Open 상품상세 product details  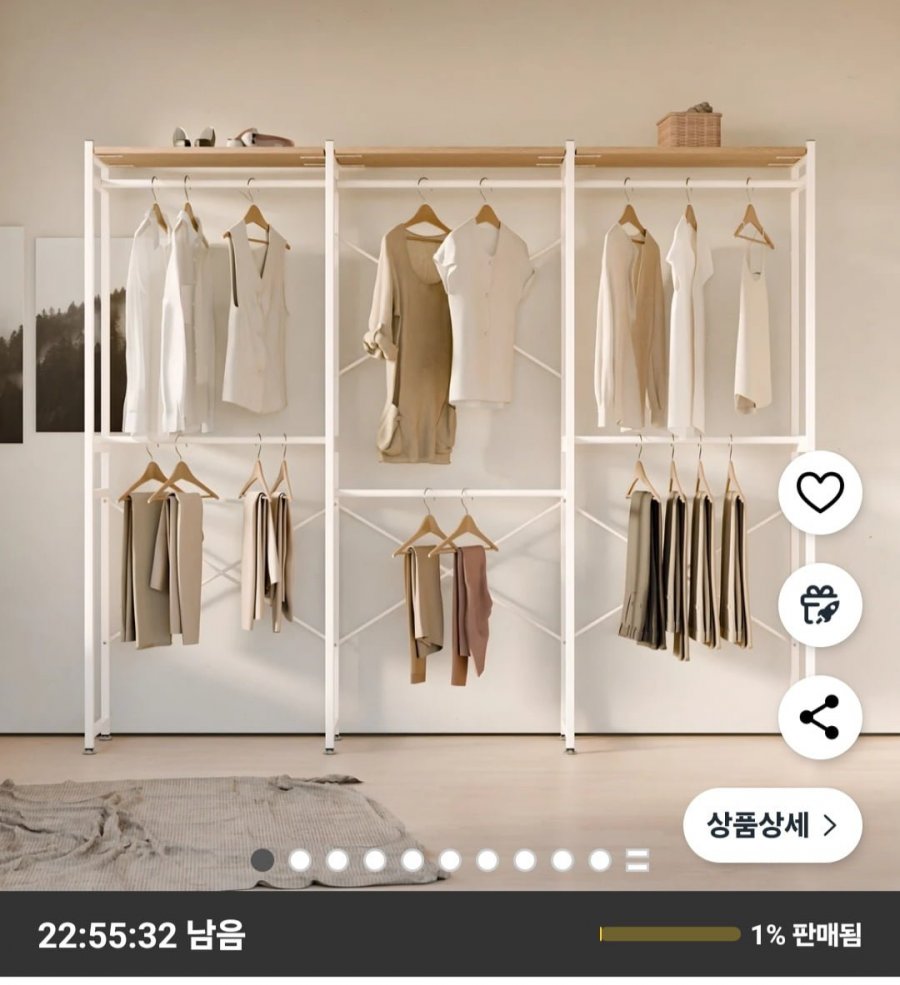[x=772, y=825]
